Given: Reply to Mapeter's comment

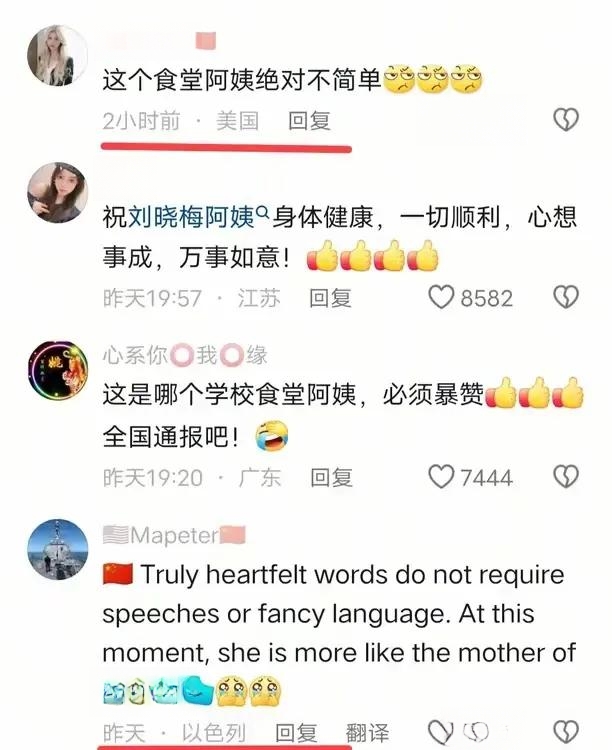Looking at the screenshot, I should (296, 733).
